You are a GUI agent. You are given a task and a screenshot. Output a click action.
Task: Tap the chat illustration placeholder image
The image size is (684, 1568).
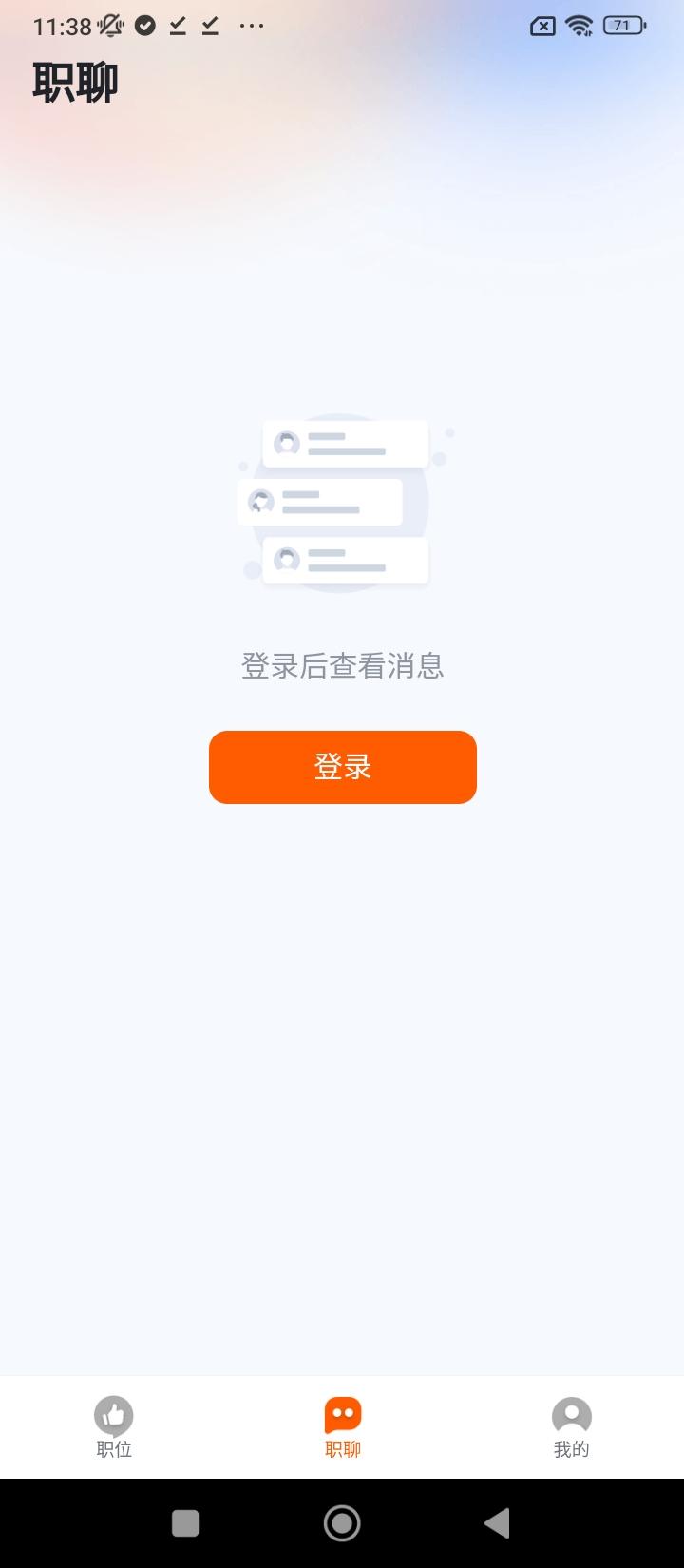coord(342,501)
